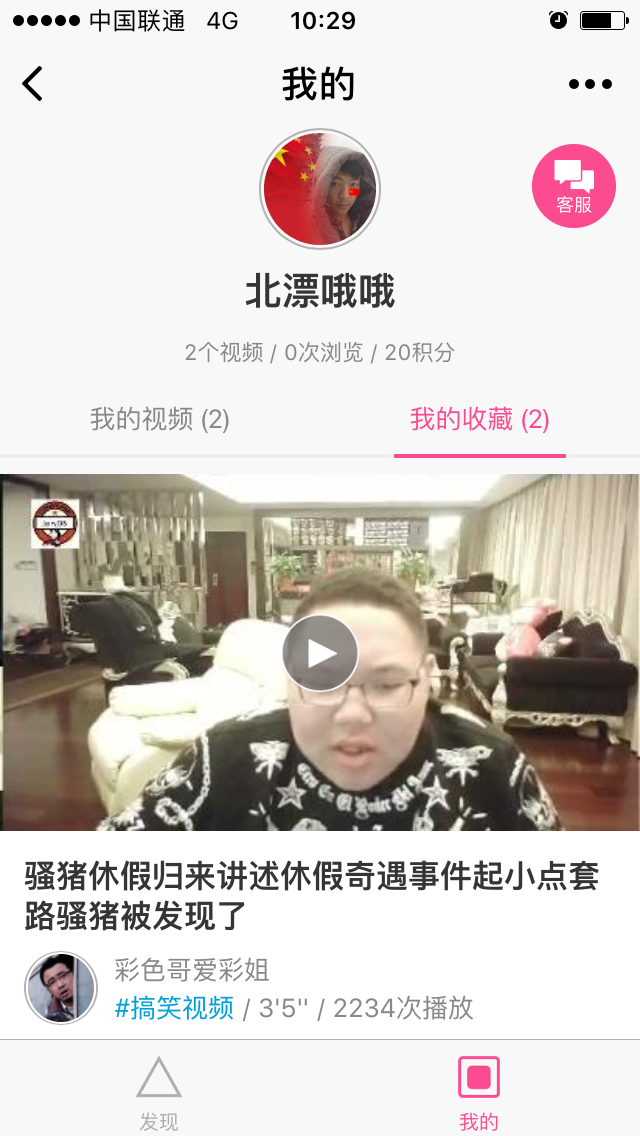Contact customer service via 客服 button
The height and width of the screenshot is (1136, 640).
(x=573, y=186)
